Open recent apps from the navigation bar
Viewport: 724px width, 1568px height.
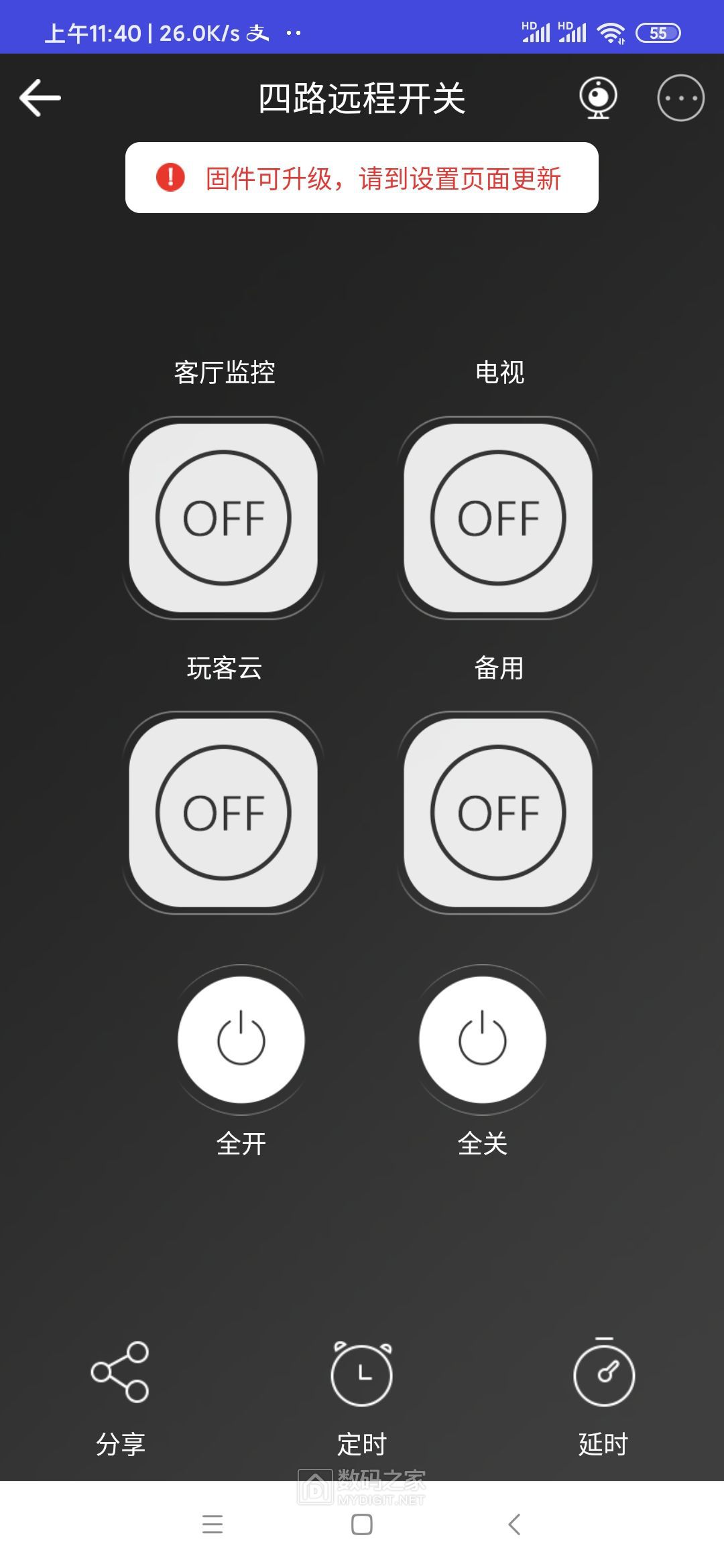[x=213, y=1524]
